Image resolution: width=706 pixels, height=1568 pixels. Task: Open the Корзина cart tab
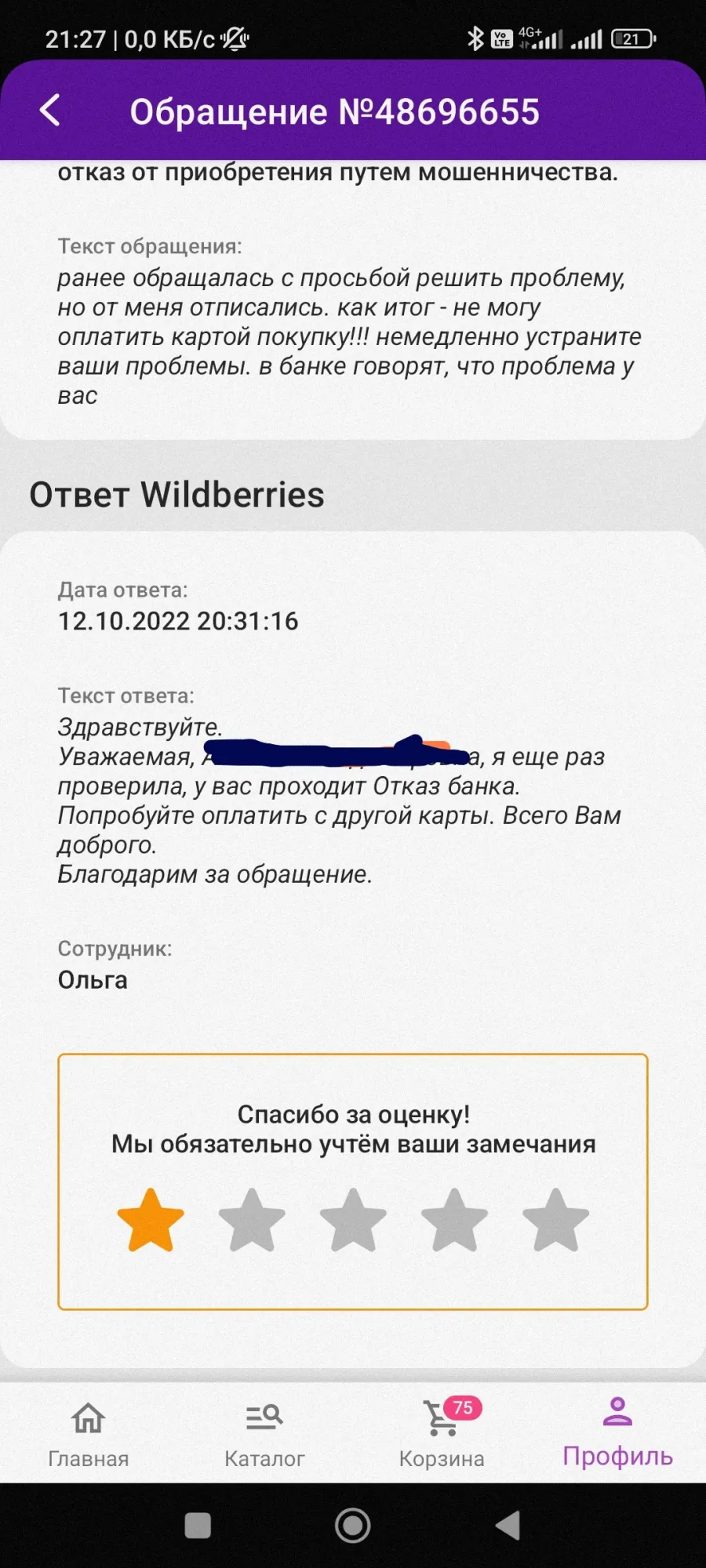442,1433
